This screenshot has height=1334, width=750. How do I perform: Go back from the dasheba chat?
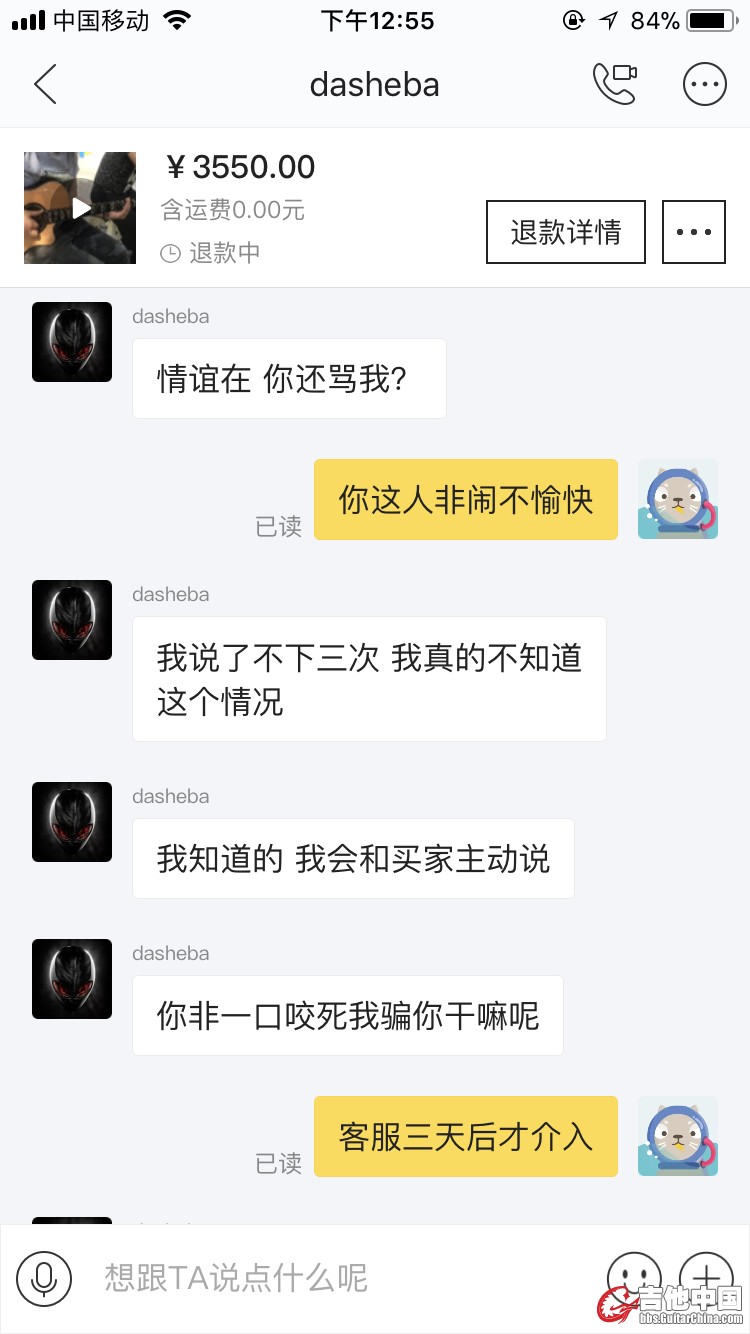[x=46, y=85]
